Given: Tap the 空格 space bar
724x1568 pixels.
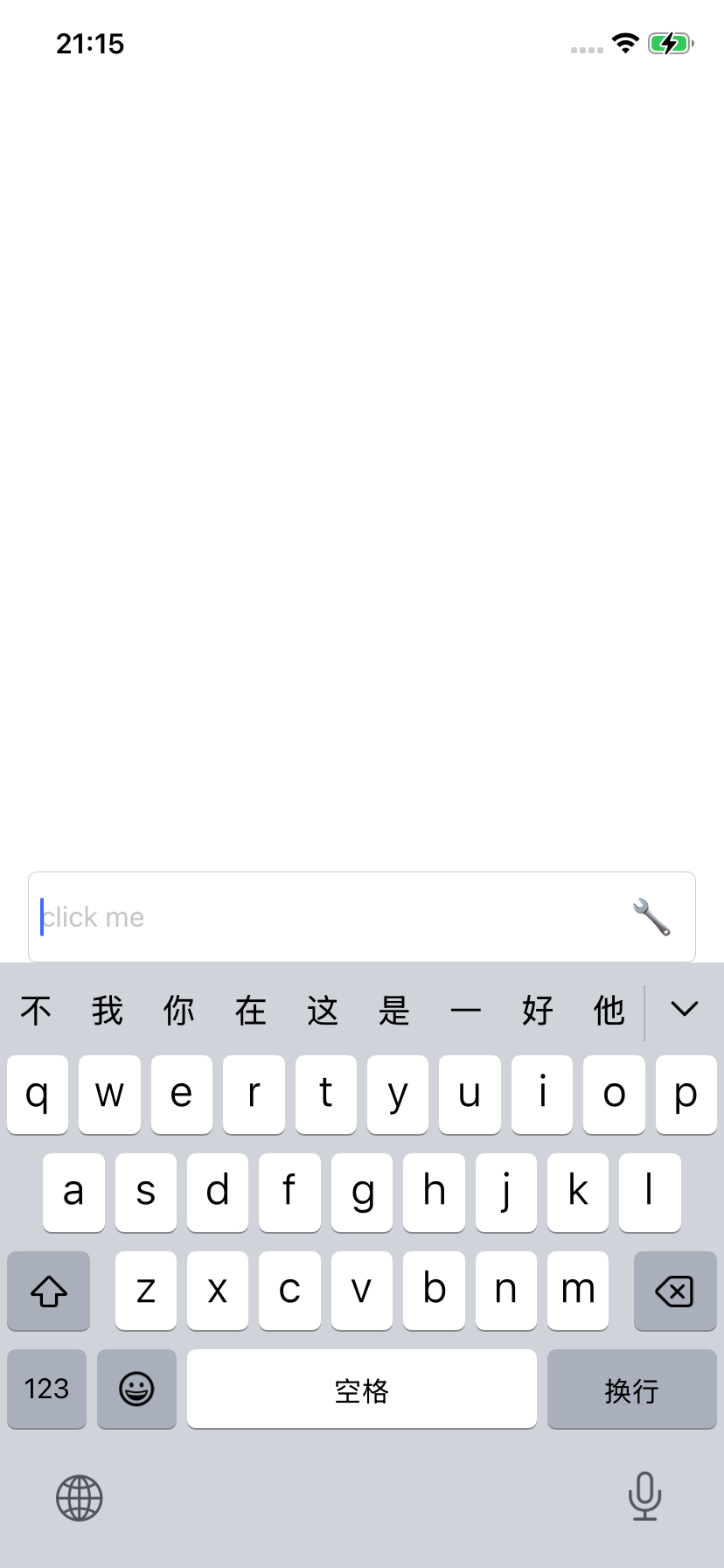Looking at the screenshot, I should coord(362,1389).
